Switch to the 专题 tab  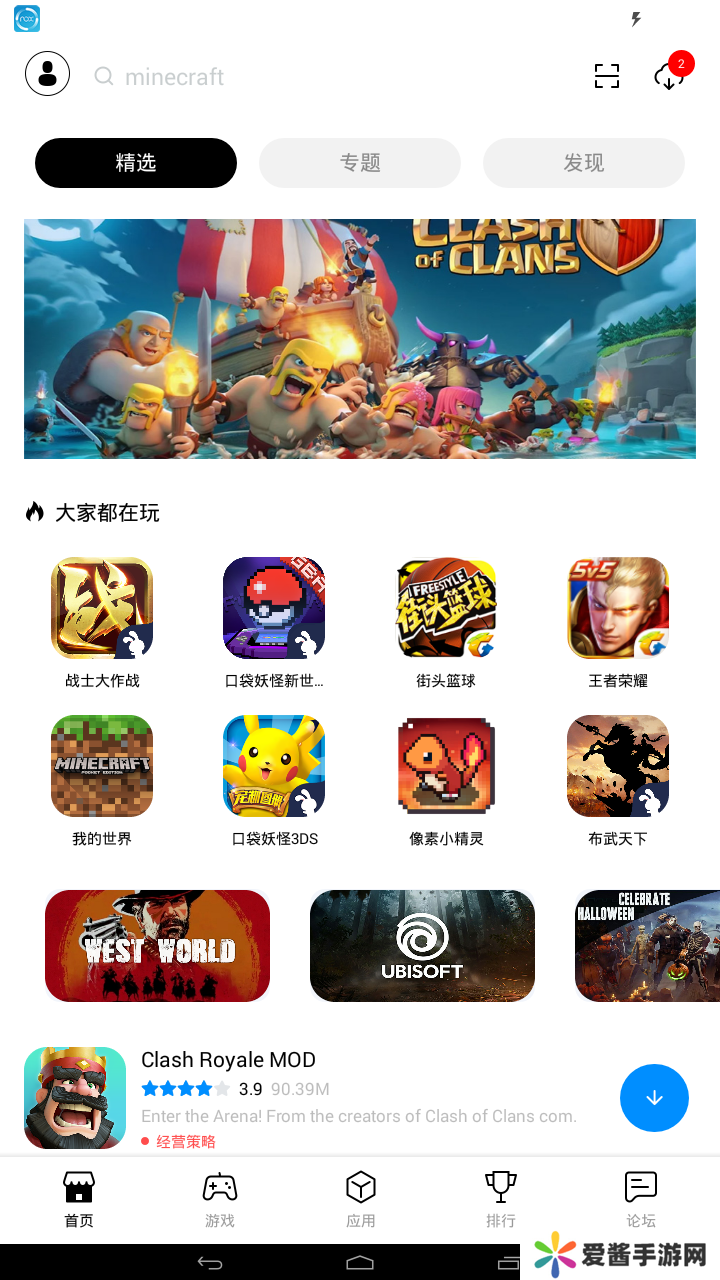[x=360, y=163]
